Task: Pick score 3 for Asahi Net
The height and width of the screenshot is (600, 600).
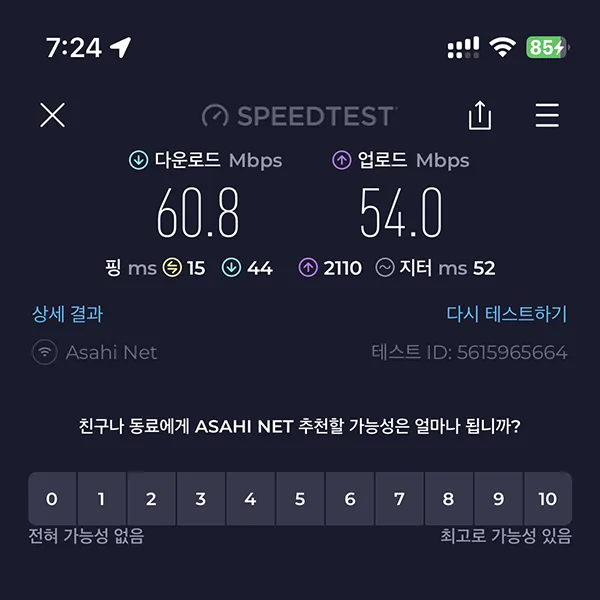Action: (201, 499)
